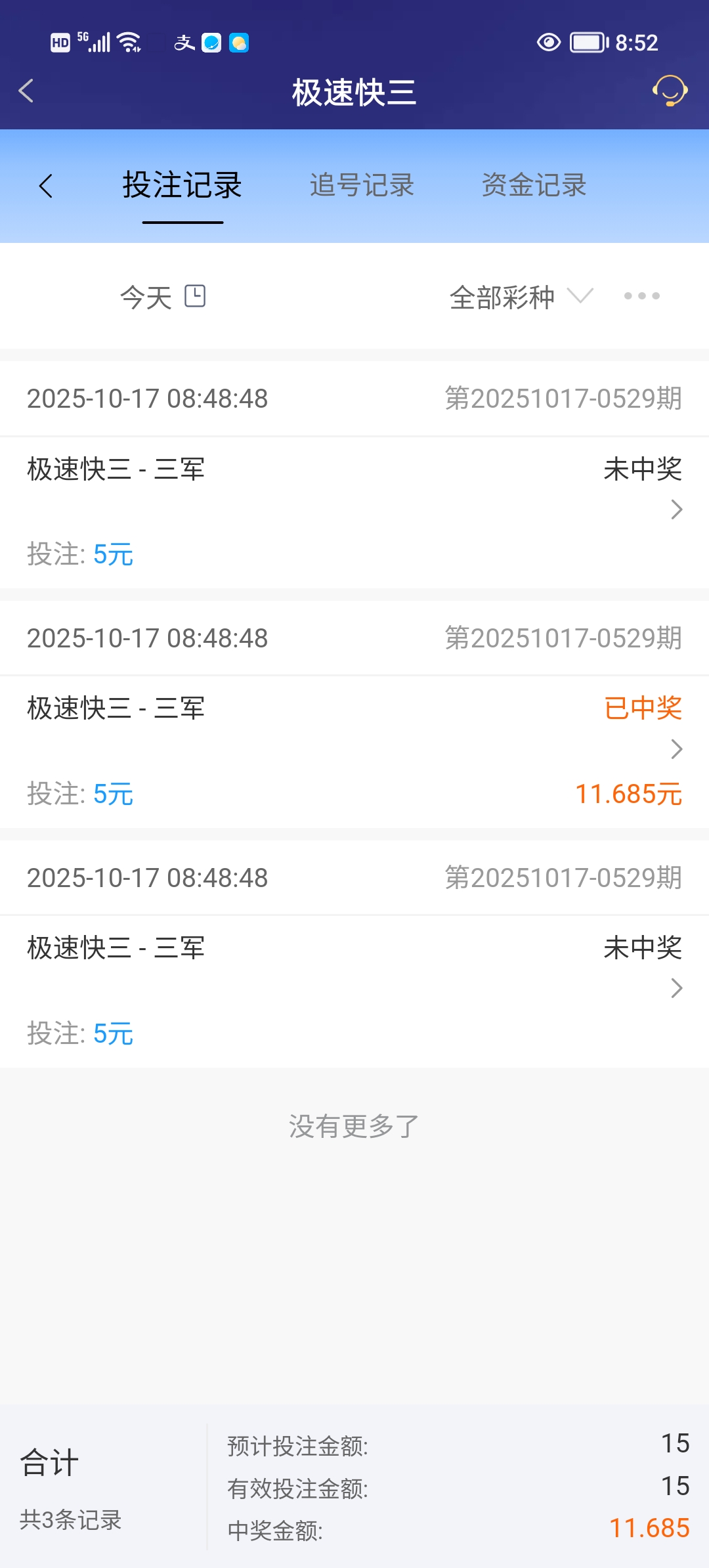Open the 全部彩种 lottery type dropdown
The height and width of the screenshot is (1568, 709).
point(519,296)
